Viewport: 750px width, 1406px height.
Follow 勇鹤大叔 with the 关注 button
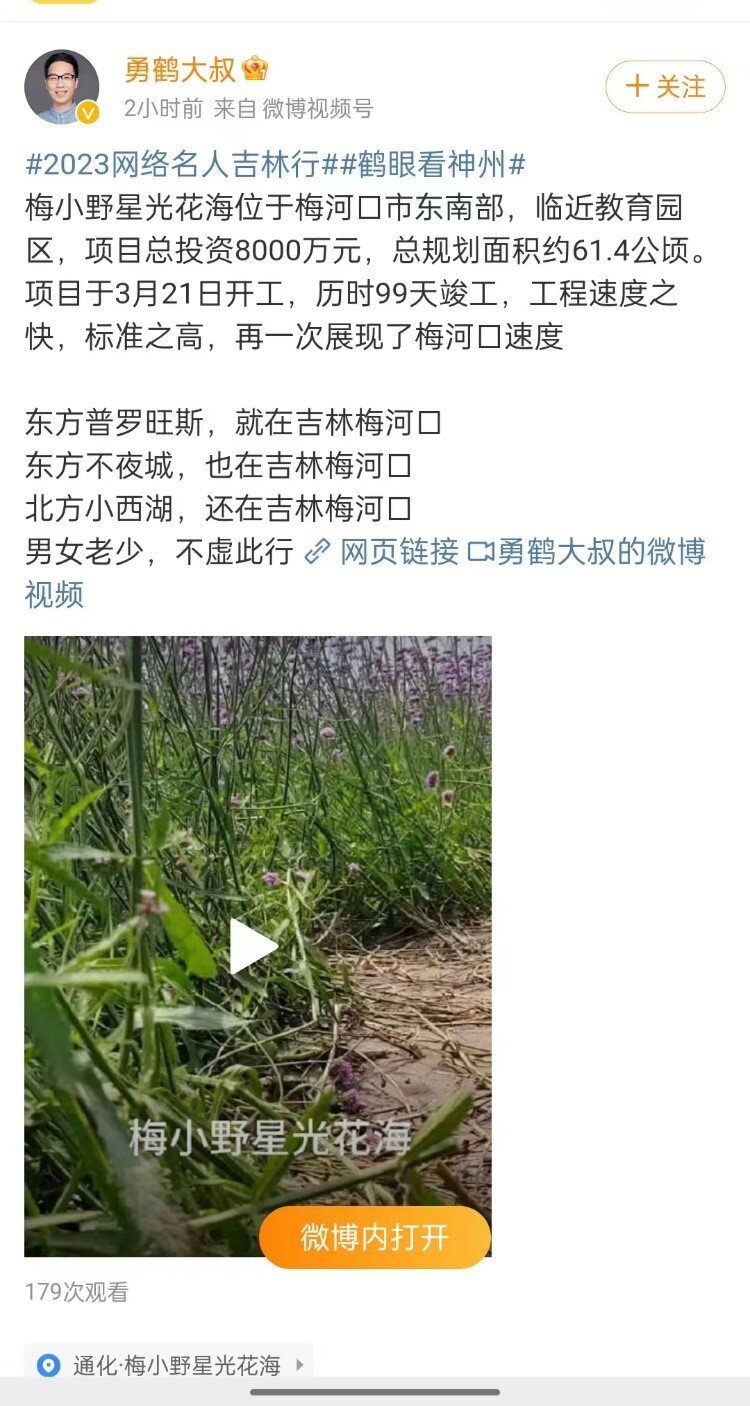(665, 87)
